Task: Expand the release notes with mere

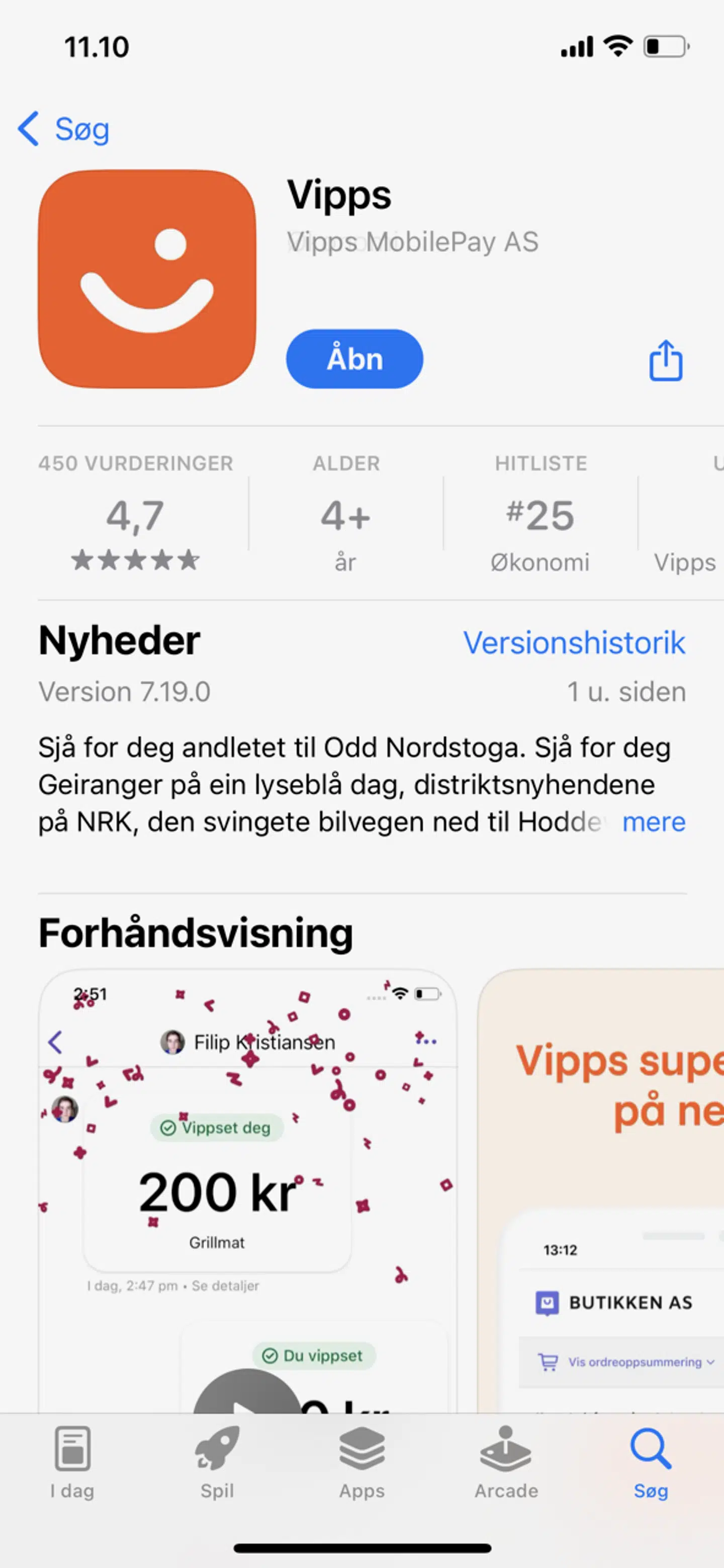Action: [654, 822]
